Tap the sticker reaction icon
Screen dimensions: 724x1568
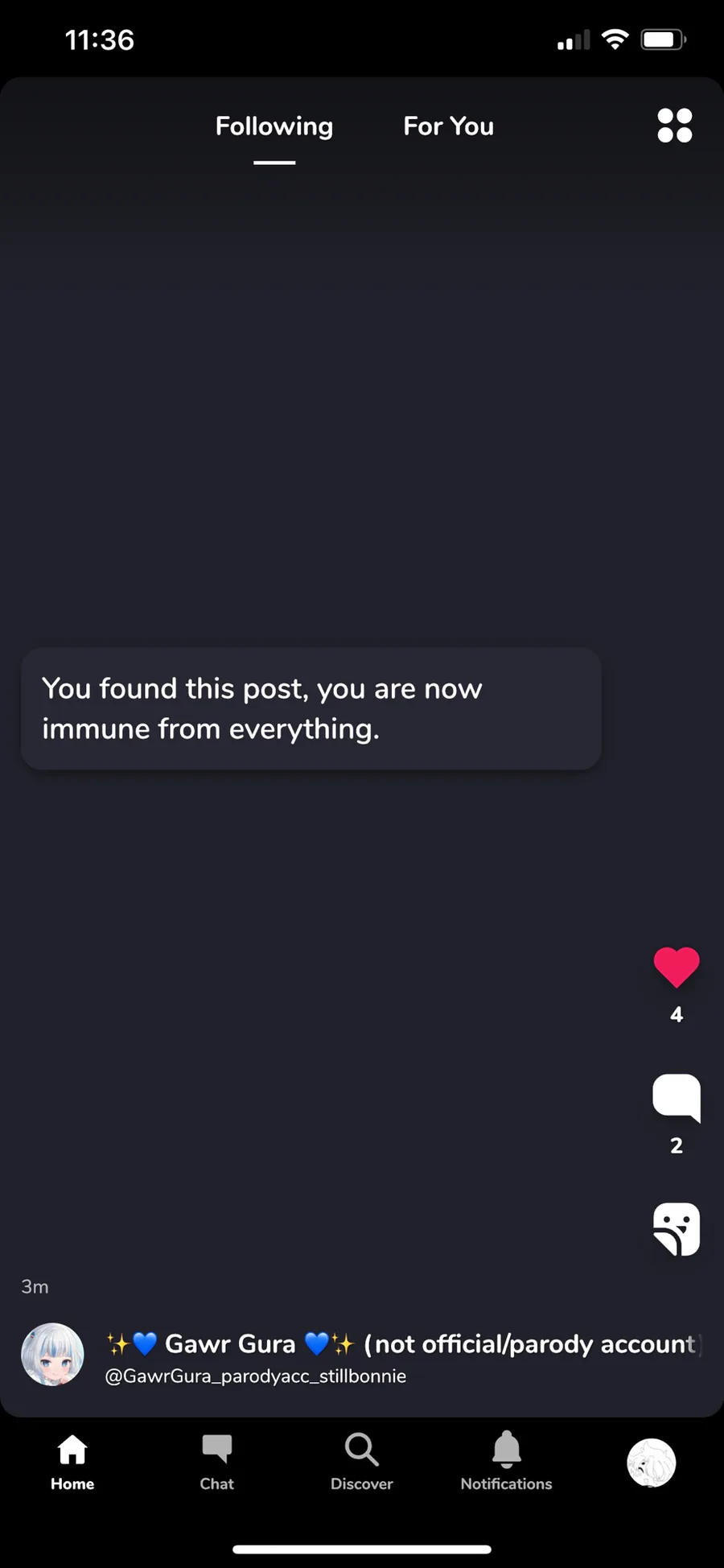[x=676, y=1229]
